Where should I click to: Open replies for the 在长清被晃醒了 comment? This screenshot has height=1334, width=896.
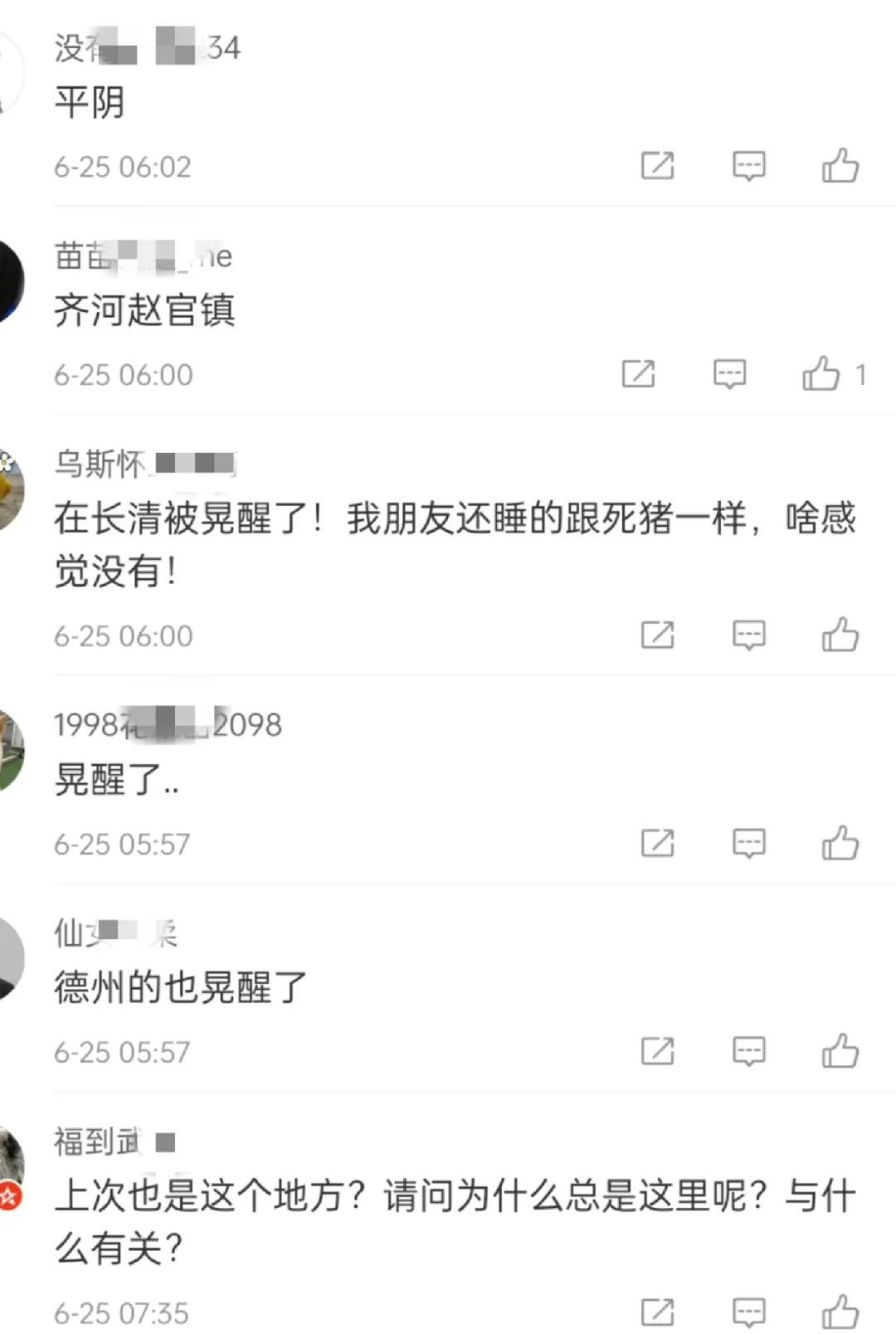(748, 635)
